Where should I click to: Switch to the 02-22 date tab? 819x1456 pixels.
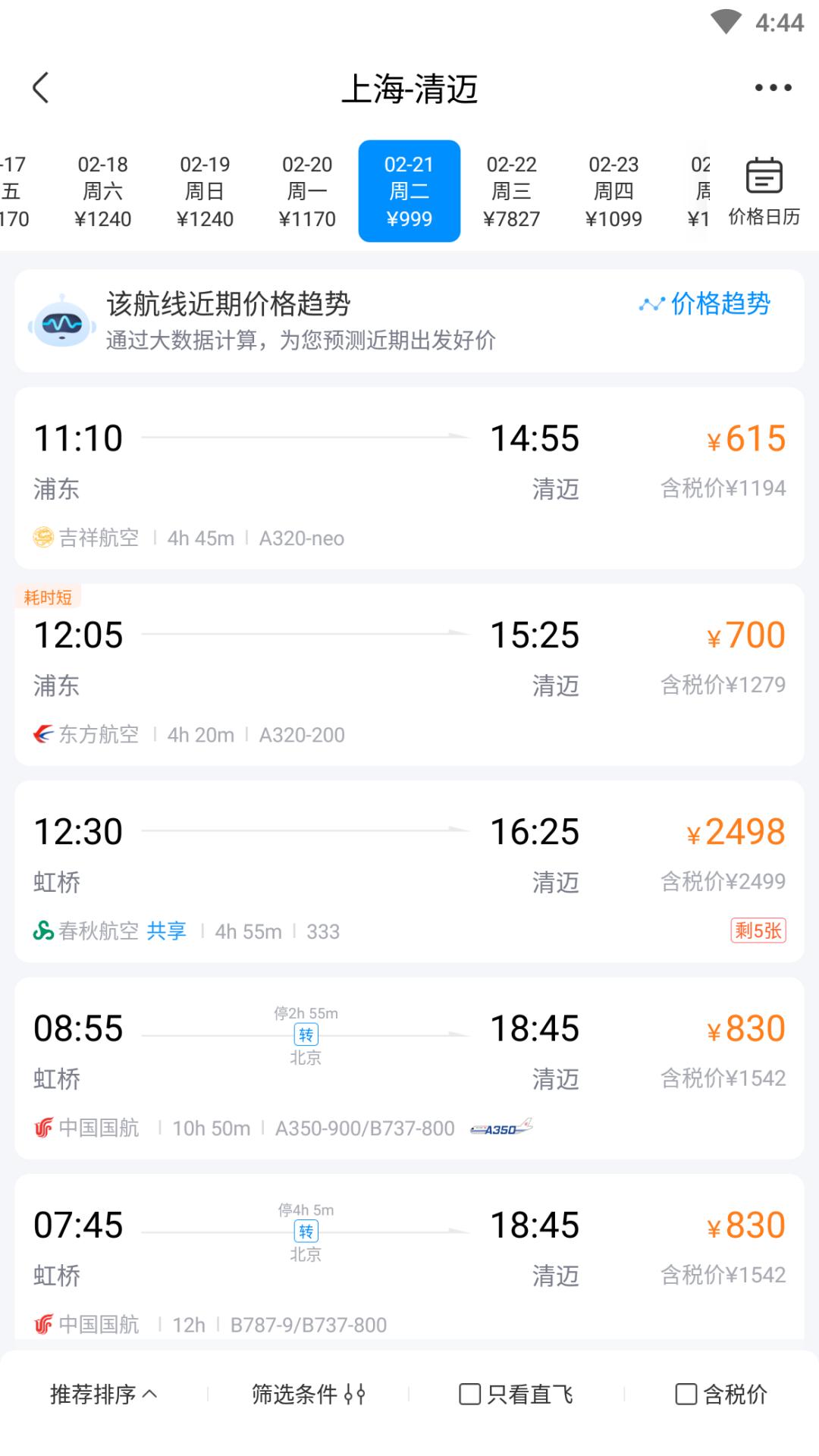click(x=512, y=190)
